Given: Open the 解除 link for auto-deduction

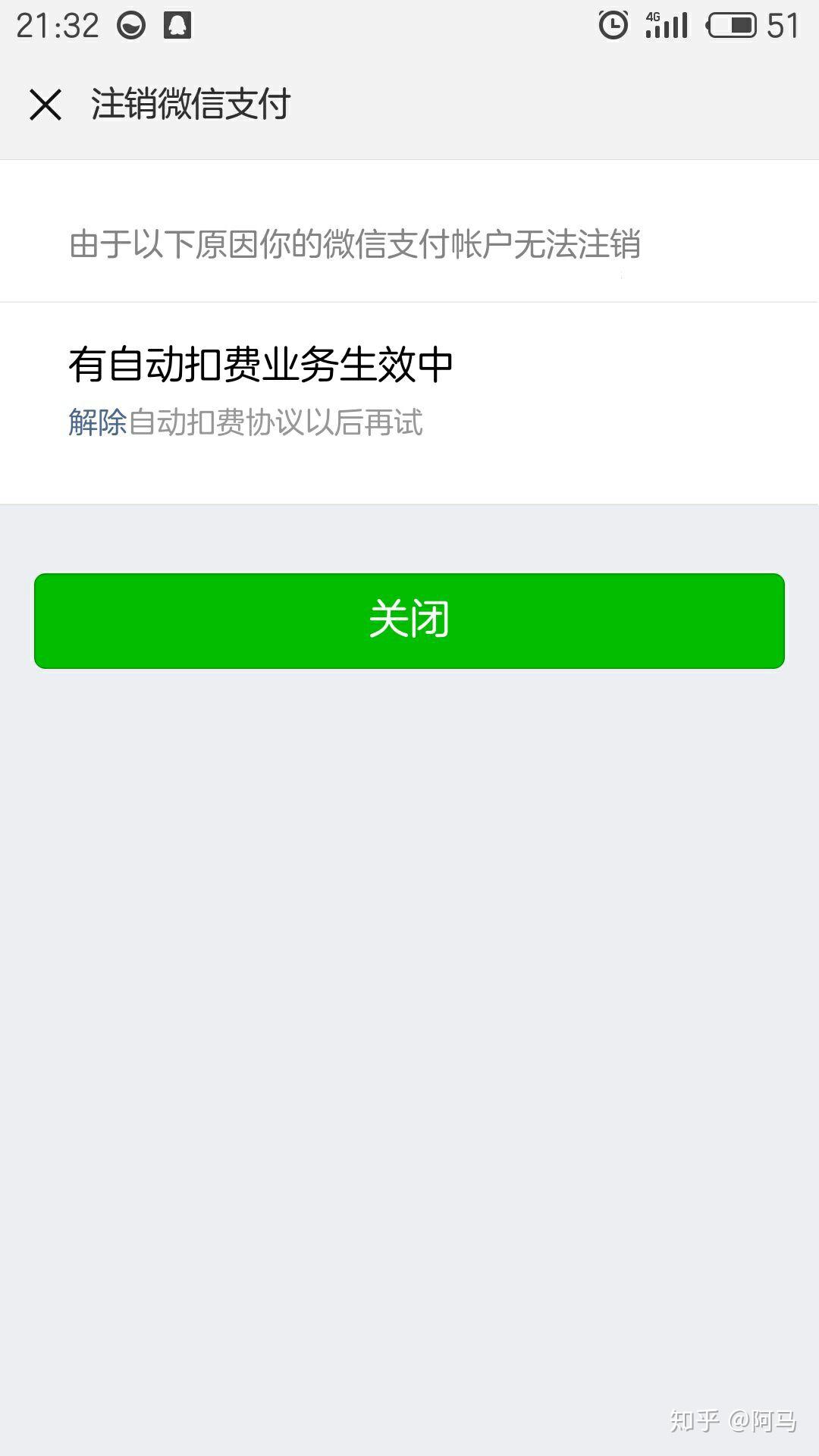Looking at the screenshot, I should [97, 422].
